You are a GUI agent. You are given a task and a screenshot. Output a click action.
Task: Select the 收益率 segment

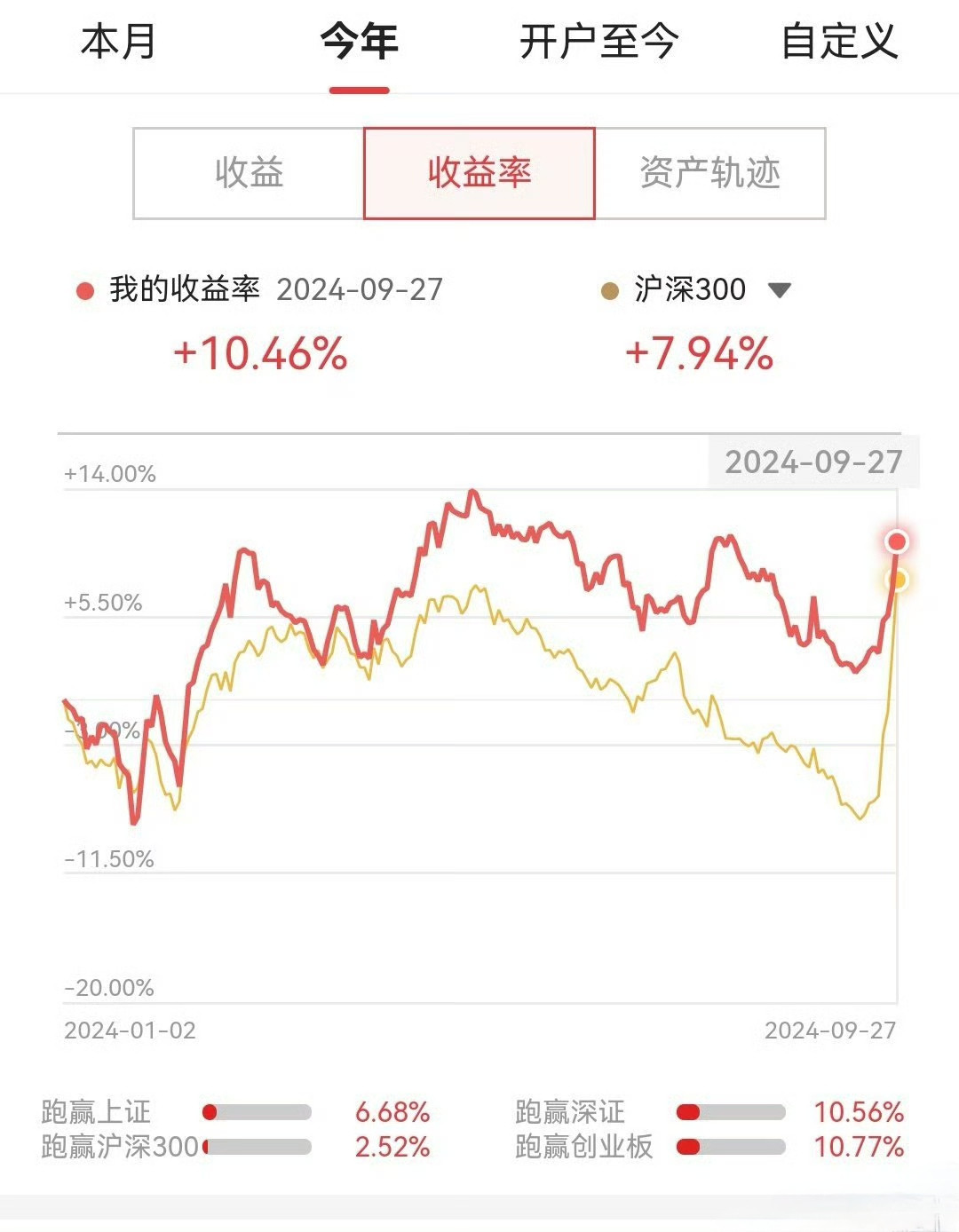pyautogui.click(x=479, y=173)
